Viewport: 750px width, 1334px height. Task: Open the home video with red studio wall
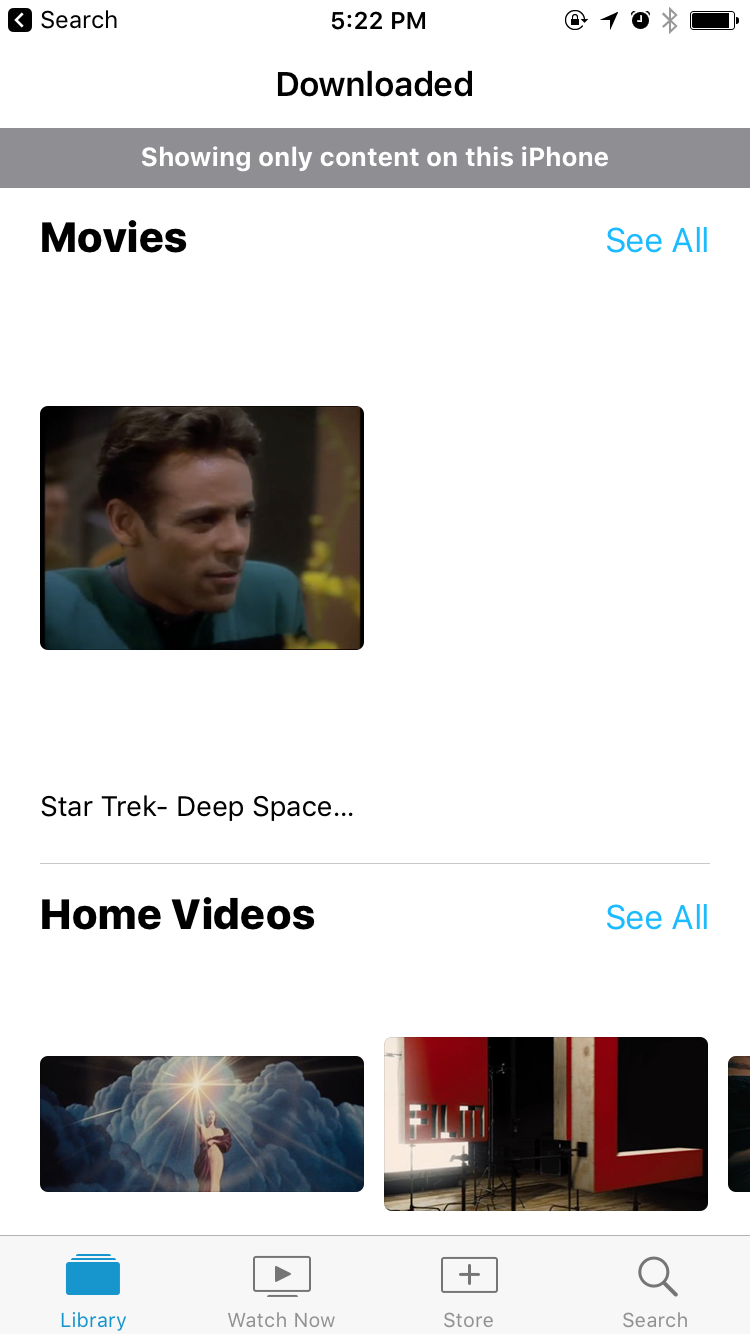point(546,1123)
